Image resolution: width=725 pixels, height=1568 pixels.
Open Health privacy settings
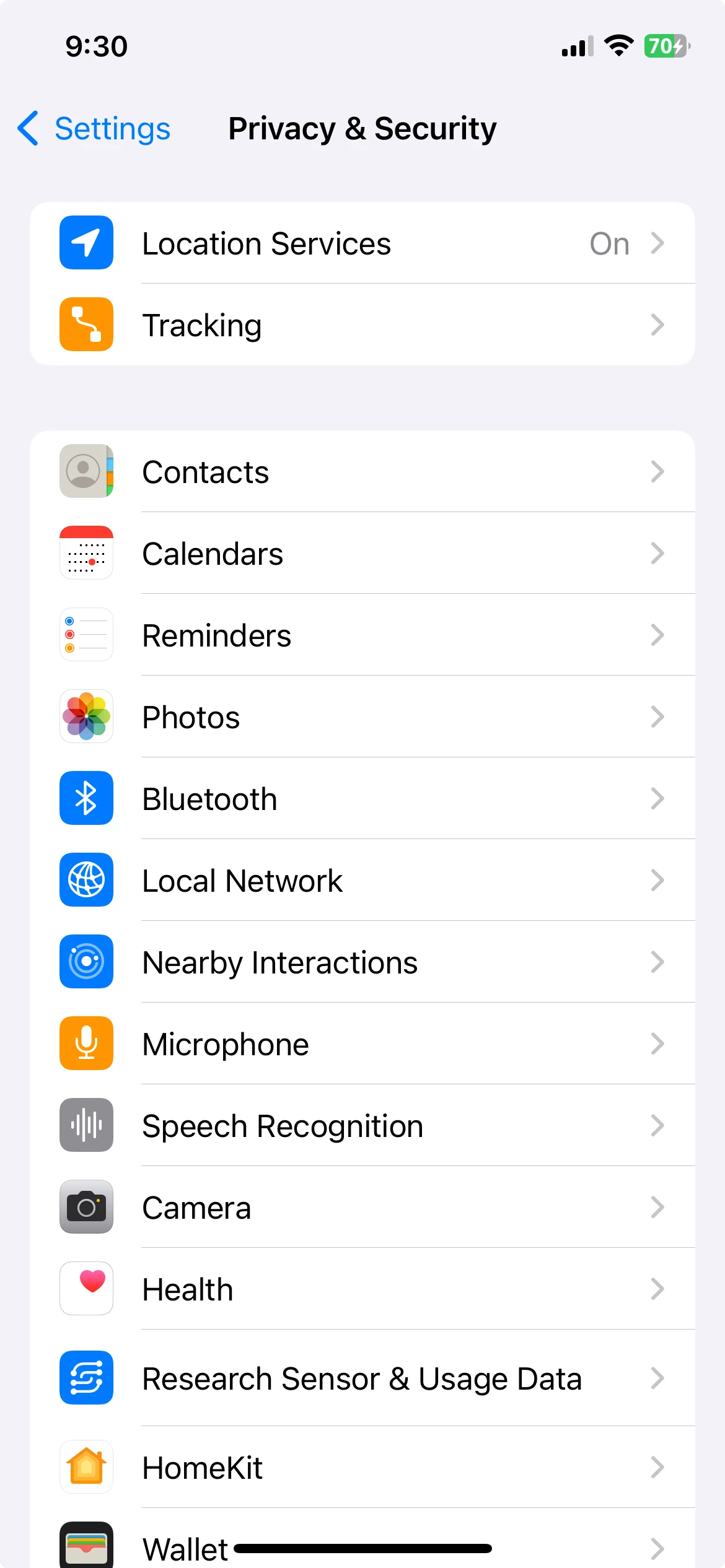click(362, 1289)
